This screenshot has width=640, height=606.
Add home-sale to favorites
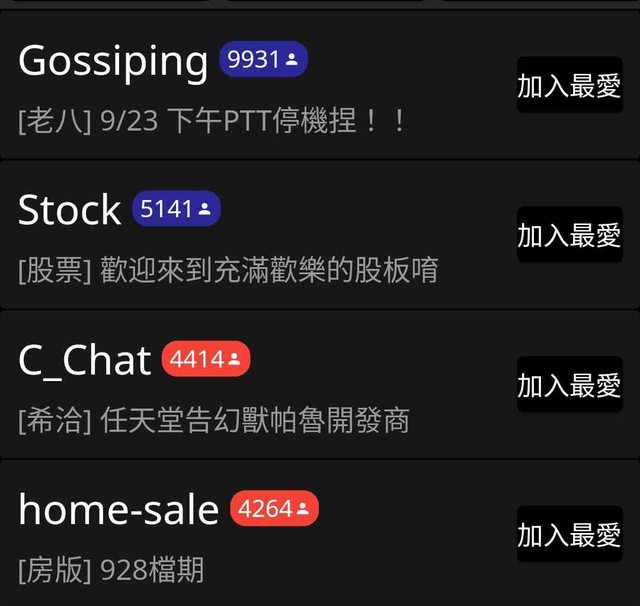point(569,535)
